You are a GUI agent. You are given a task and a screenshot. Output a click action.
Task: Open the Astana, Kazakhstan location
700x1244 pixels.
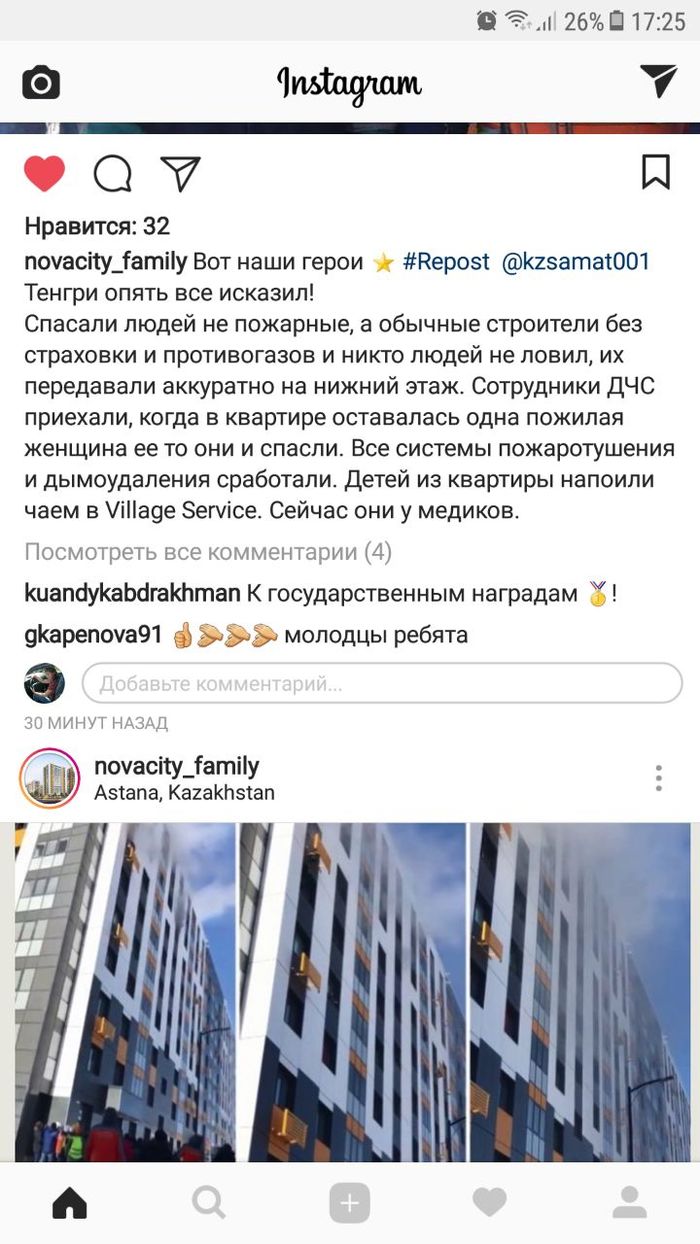pos(184,793)
